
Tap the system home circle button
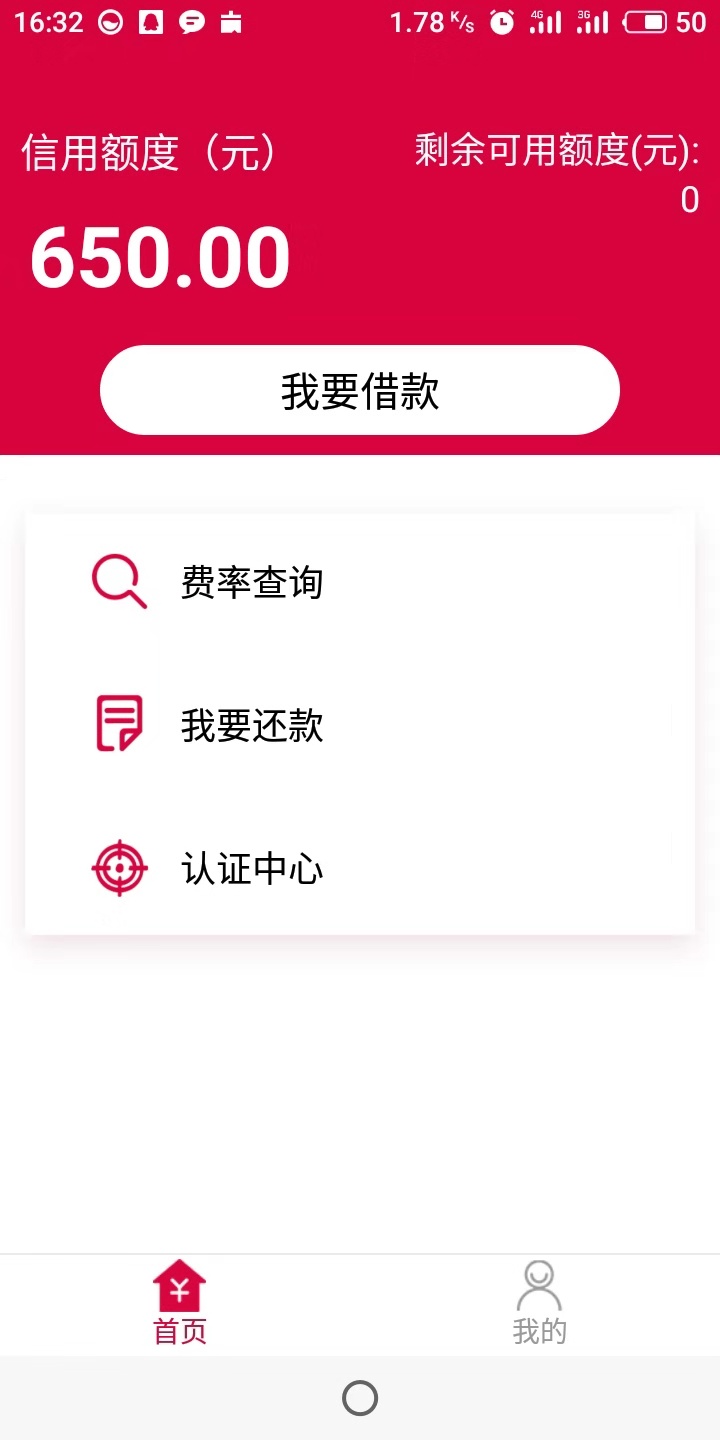tap(360, 1397)
